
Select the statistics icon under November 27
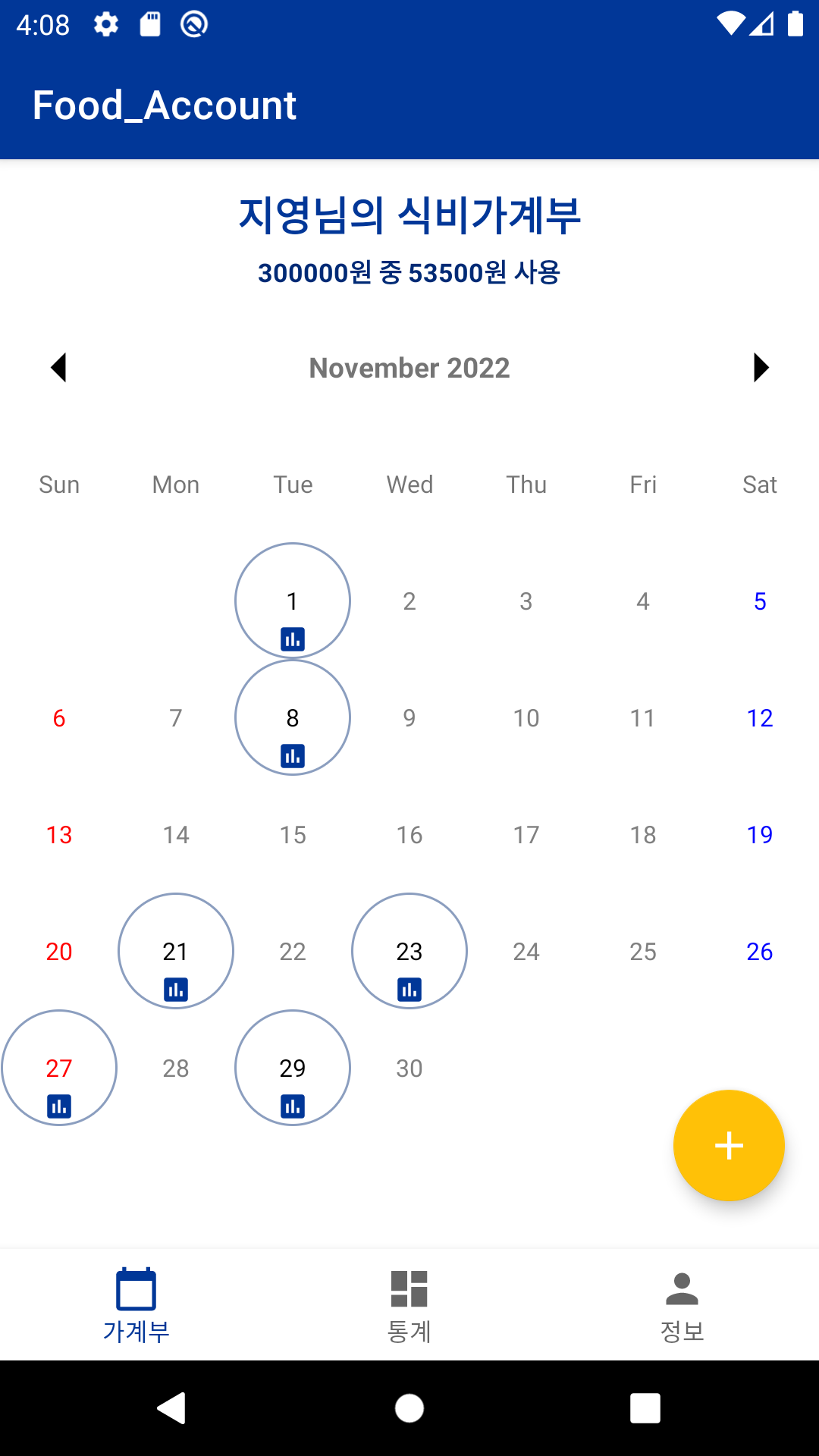coord(59,1105)
